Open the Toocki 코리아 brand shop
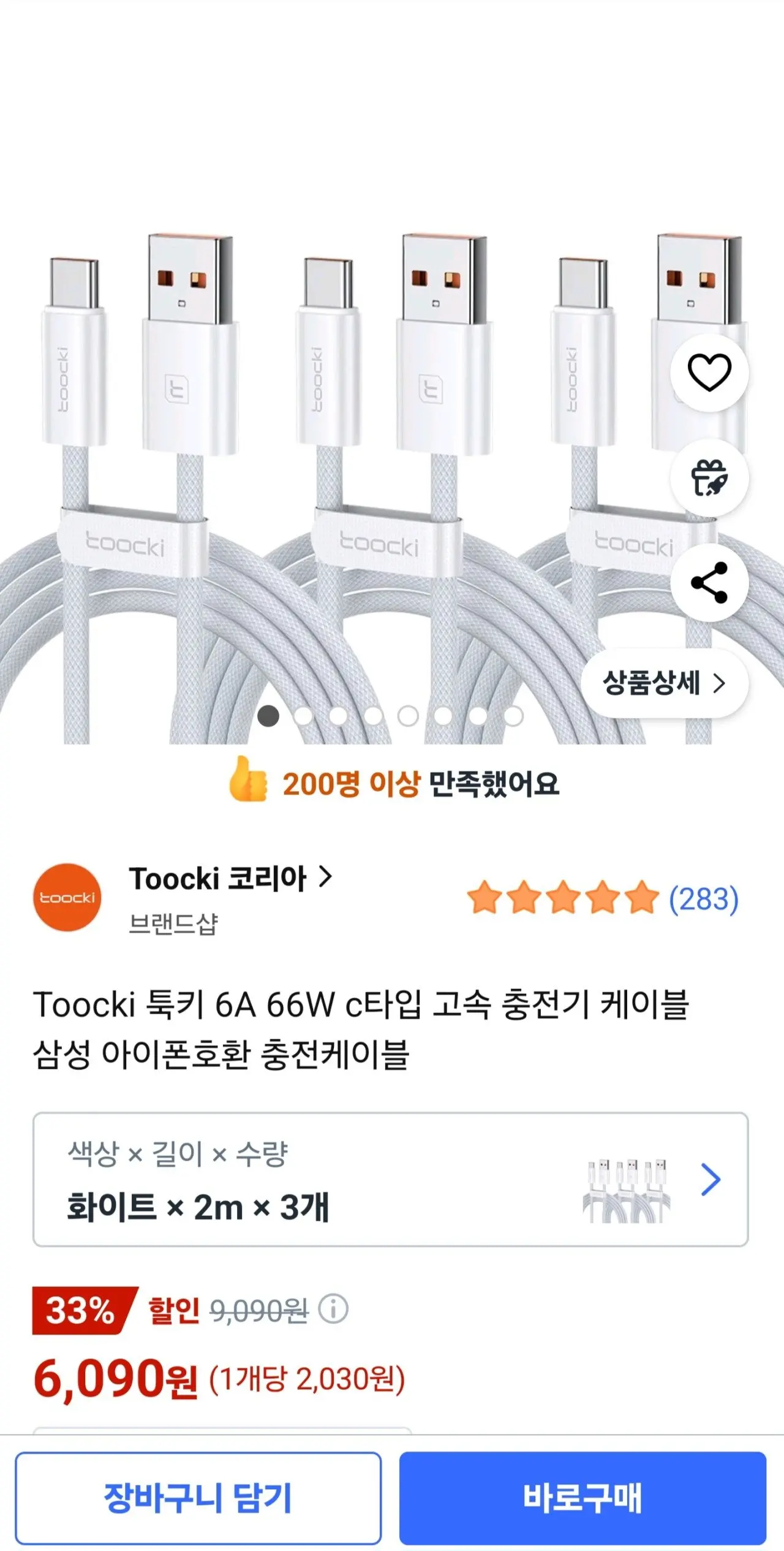Screen dimensions: 784x1551 coord(230,879)
